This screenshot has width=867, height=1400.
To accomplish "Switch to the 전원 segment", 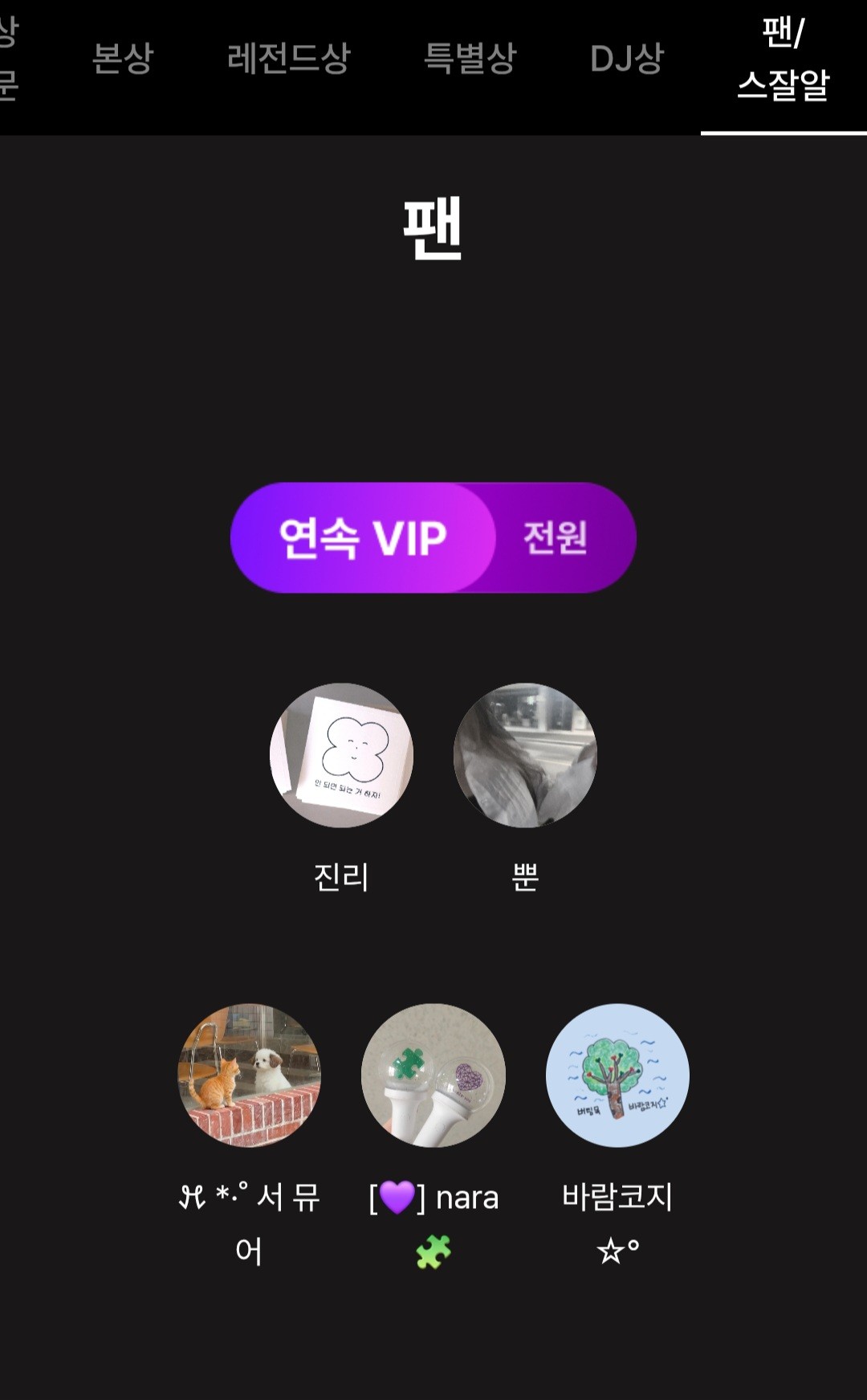I will point(556,537).
